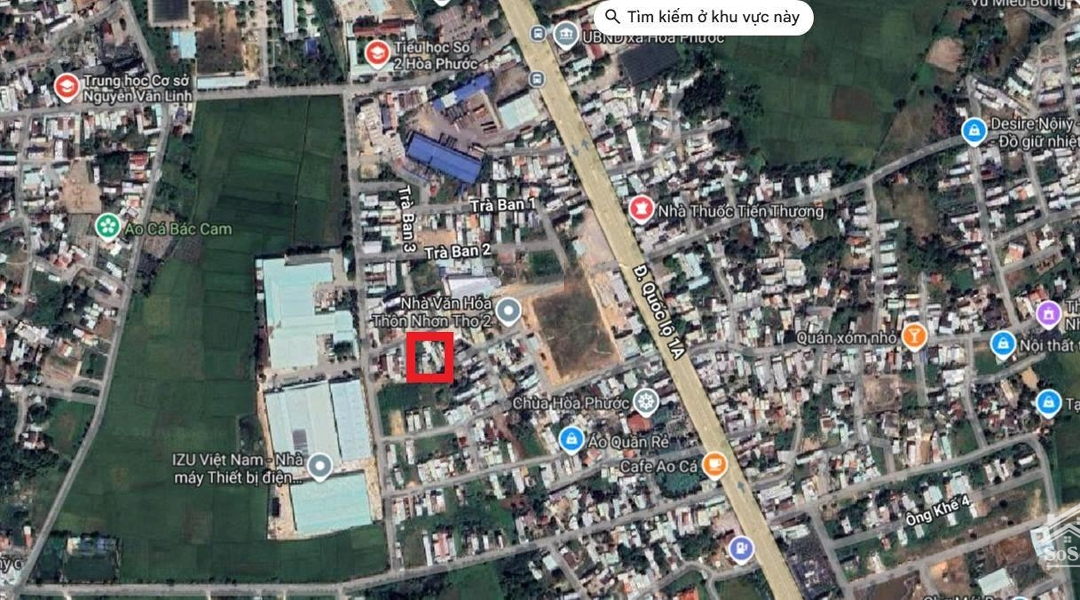Select the Chùa Hòa Phước temple marker
The image size is (1080, 600).
pos(647,402)
